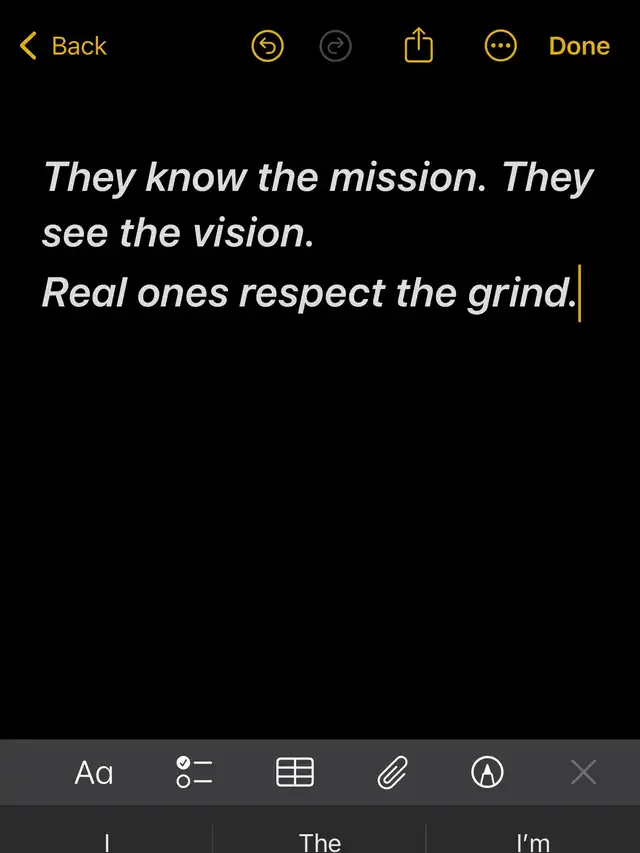The width and height of the screenshot is (640, 853).
Task: Place cursor in the note text
Action: [x=300, y=235]
